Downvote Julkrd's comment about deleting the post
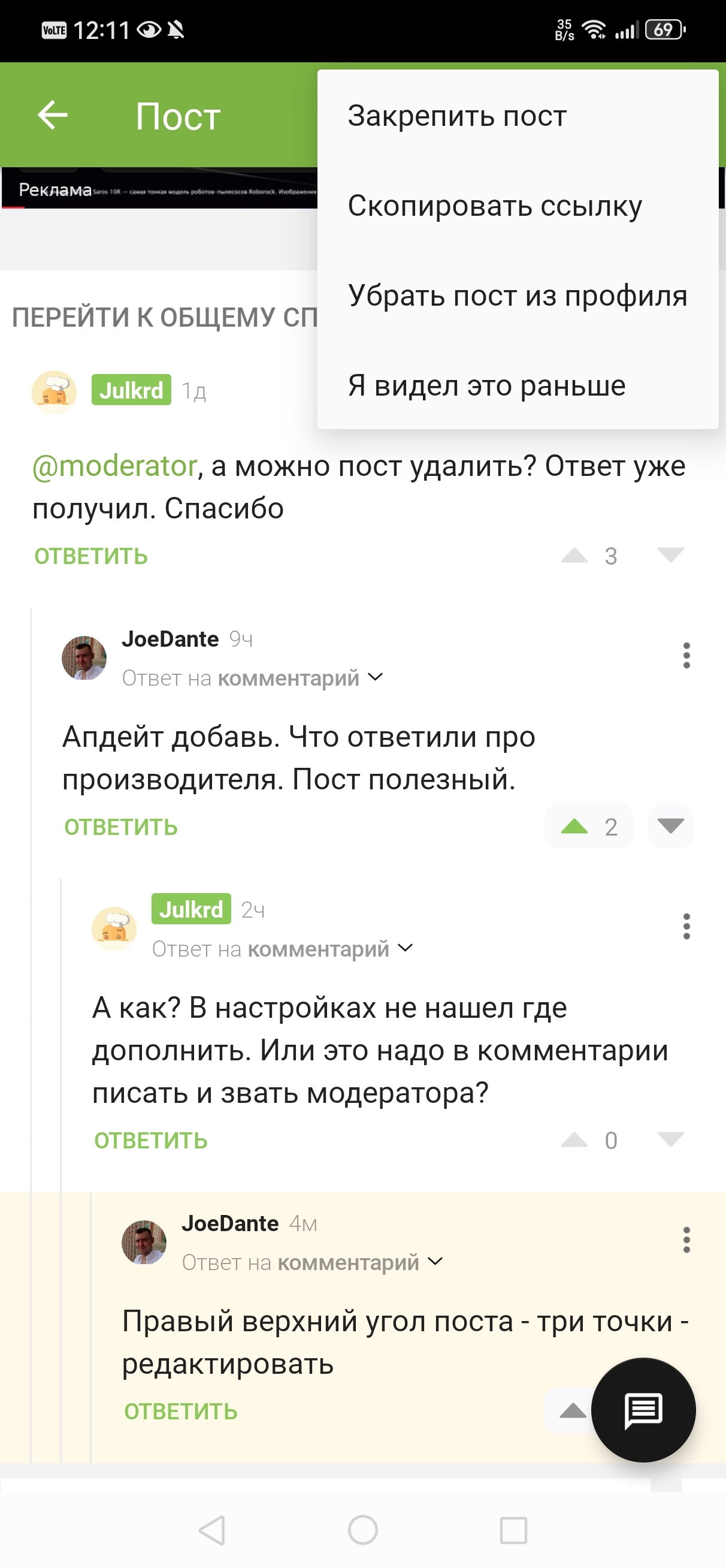 click(x=671, y=555)
